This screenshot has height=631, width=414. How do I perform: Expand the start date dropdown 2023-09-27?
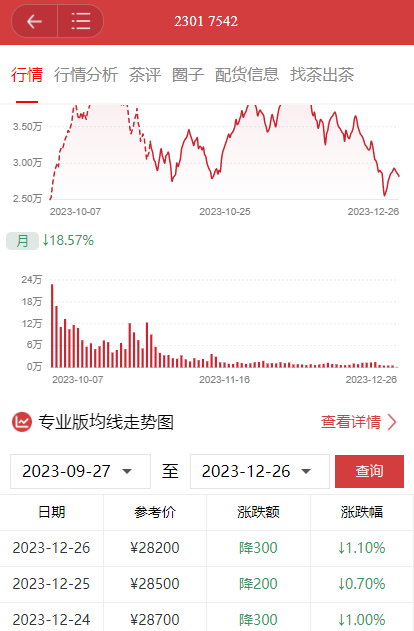tap(80, 471)
